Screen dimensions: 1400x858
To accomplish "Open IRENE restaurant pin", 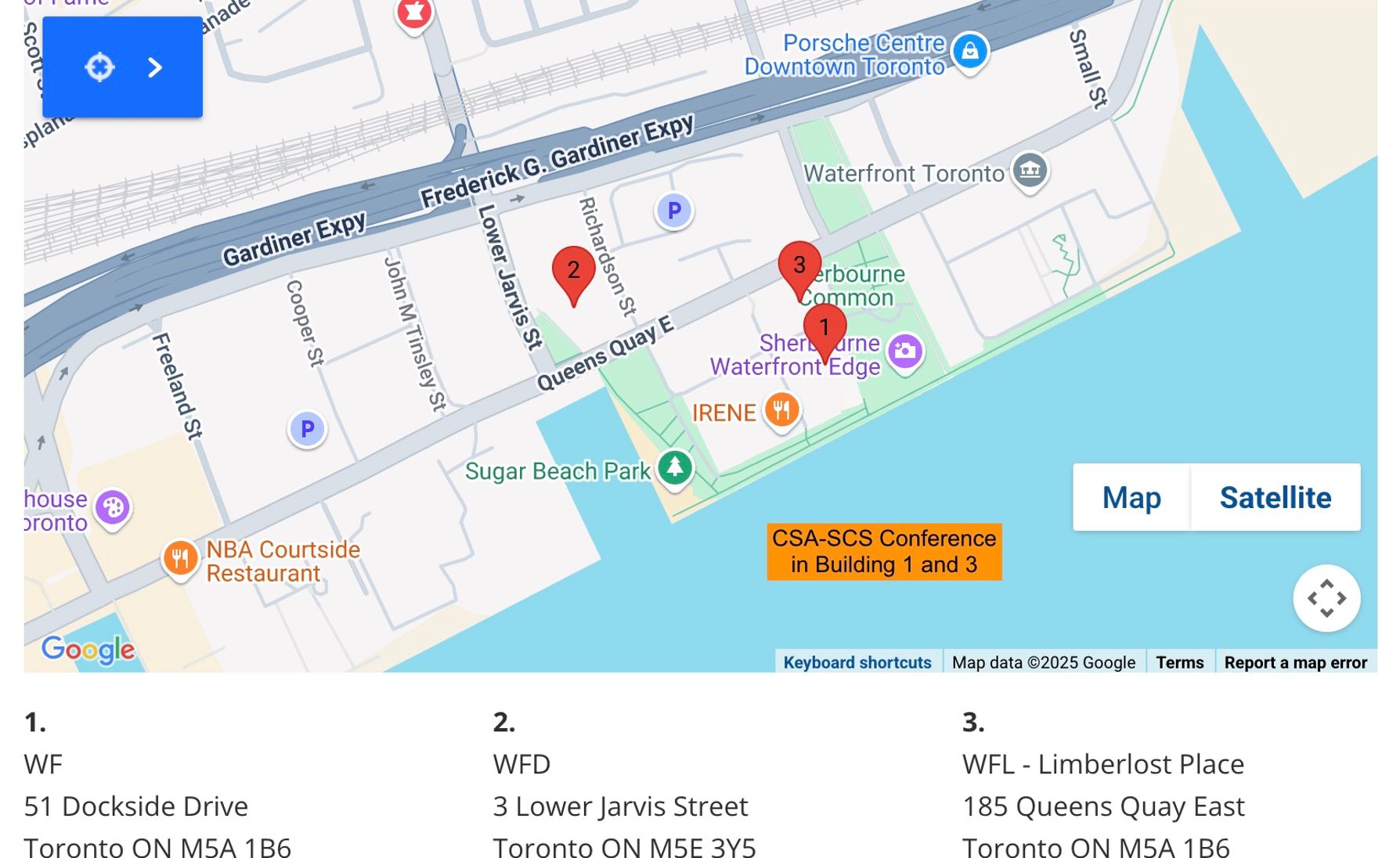I will [781, 410].
